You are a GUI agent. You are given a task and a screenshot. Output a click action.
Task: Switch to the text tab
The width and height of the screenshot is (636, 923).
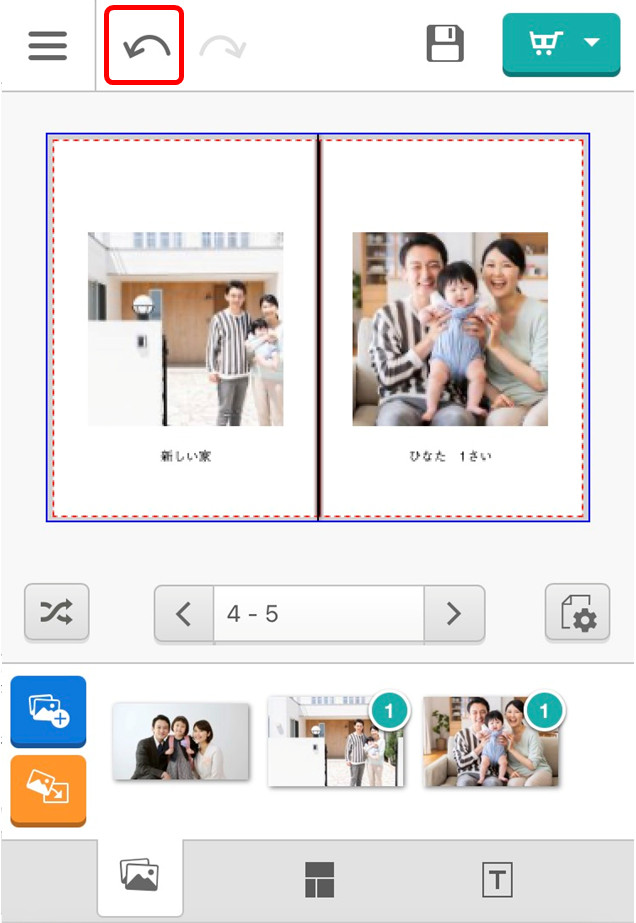[x=496, y=880]
